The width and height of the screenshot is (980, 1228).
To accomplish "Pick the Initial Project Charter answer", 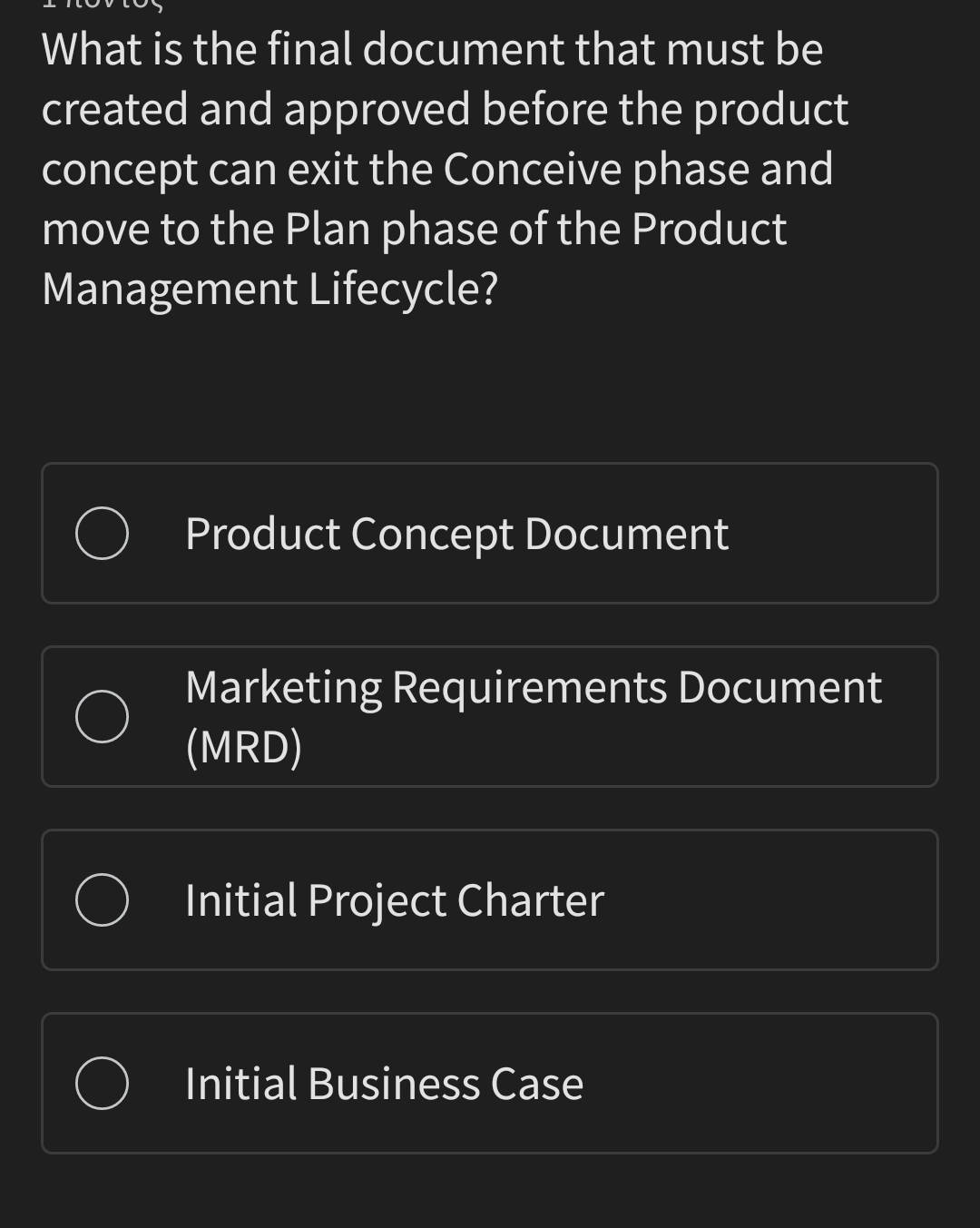I will tap(102, 900).
